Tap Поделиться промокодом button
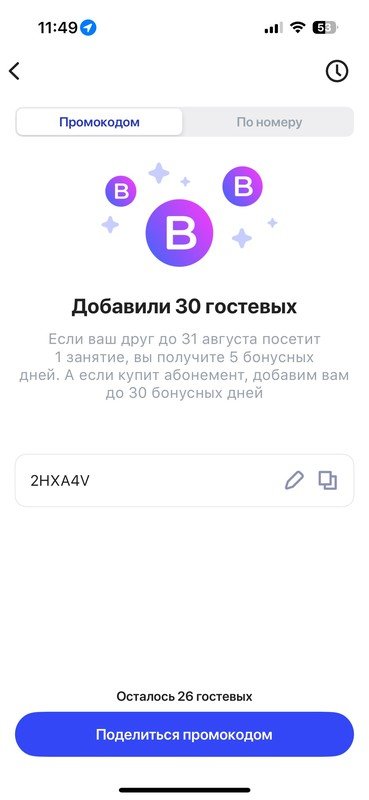 click(x=184, y=735)
